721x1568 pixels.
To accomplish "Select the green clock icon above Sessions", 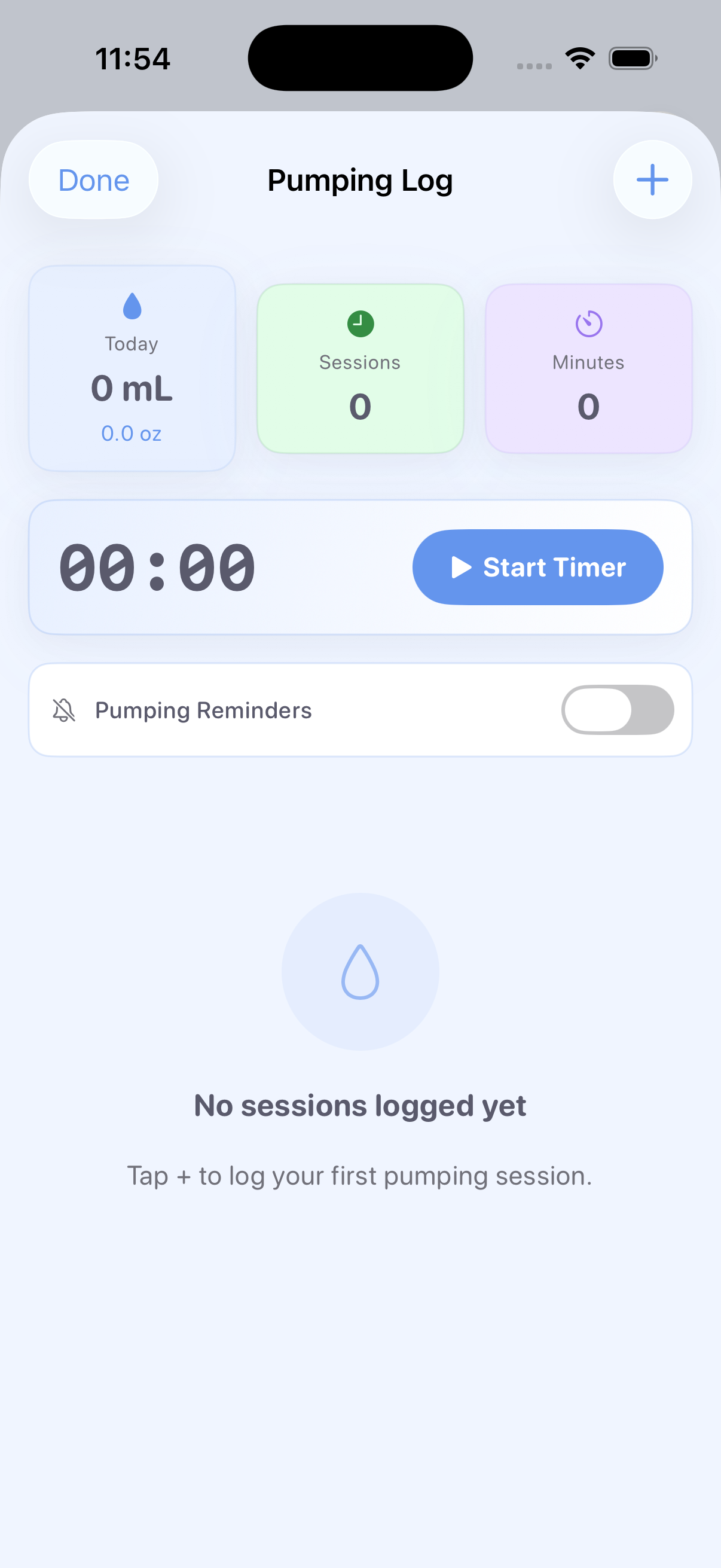I will point(360,323).
